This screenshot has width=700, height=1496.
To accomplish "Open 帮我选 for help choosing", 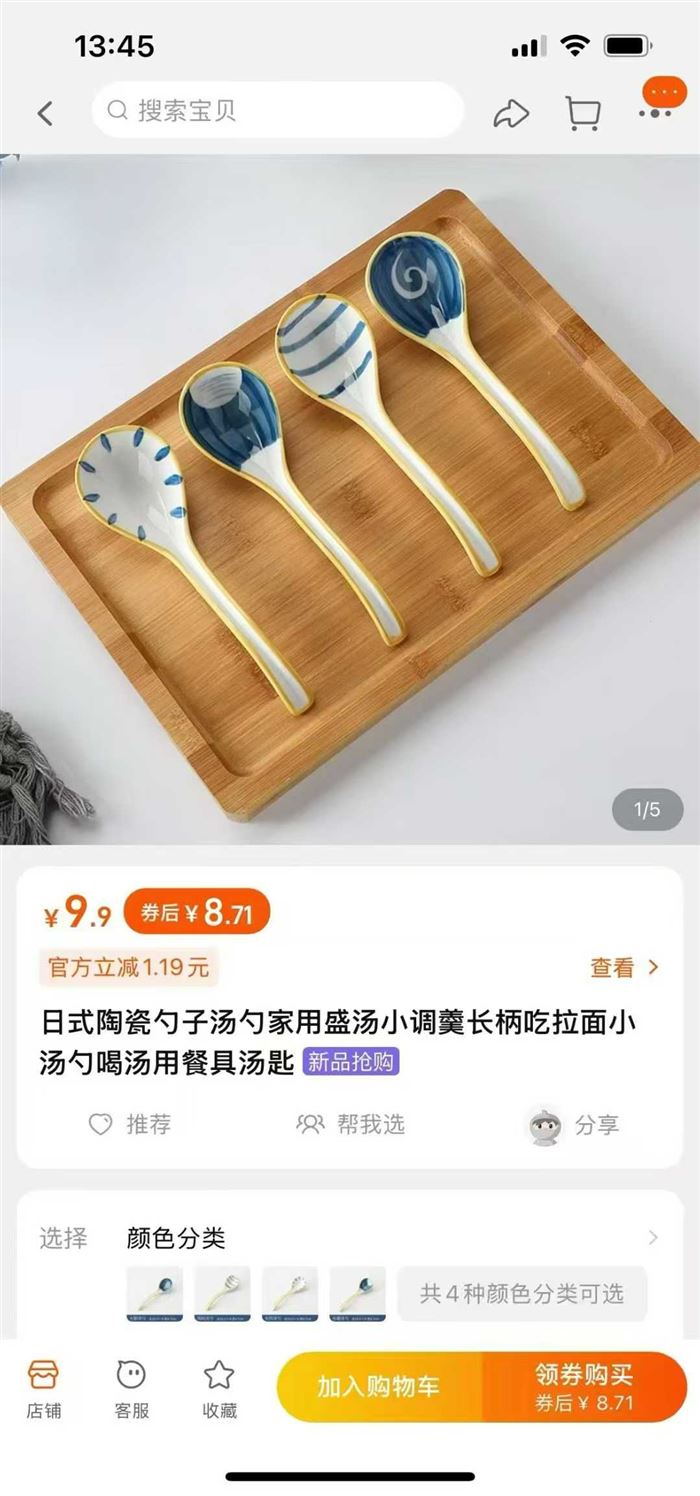I will point(351,1124).
